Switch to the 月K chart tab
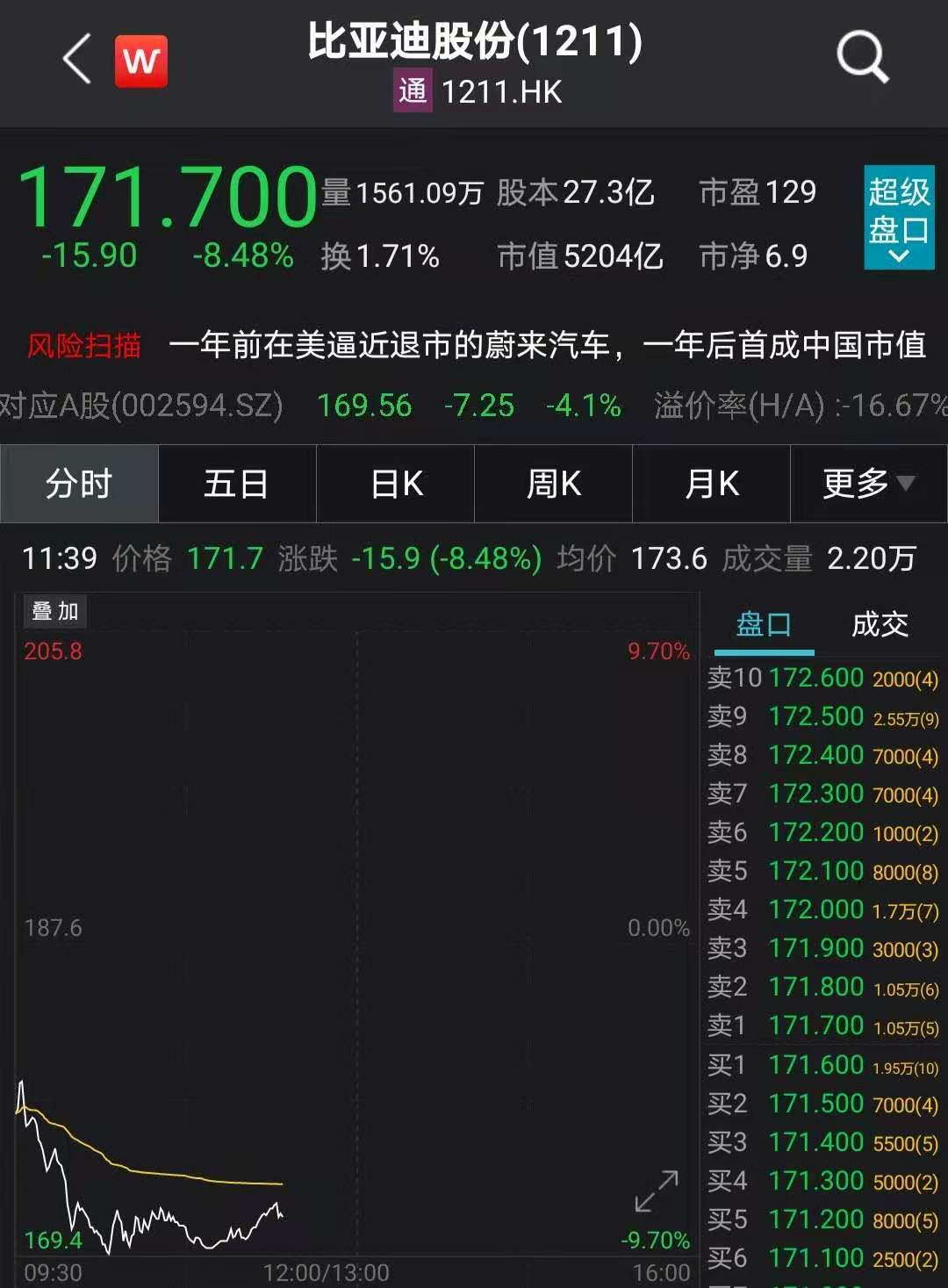 click(x=711, y=484)
